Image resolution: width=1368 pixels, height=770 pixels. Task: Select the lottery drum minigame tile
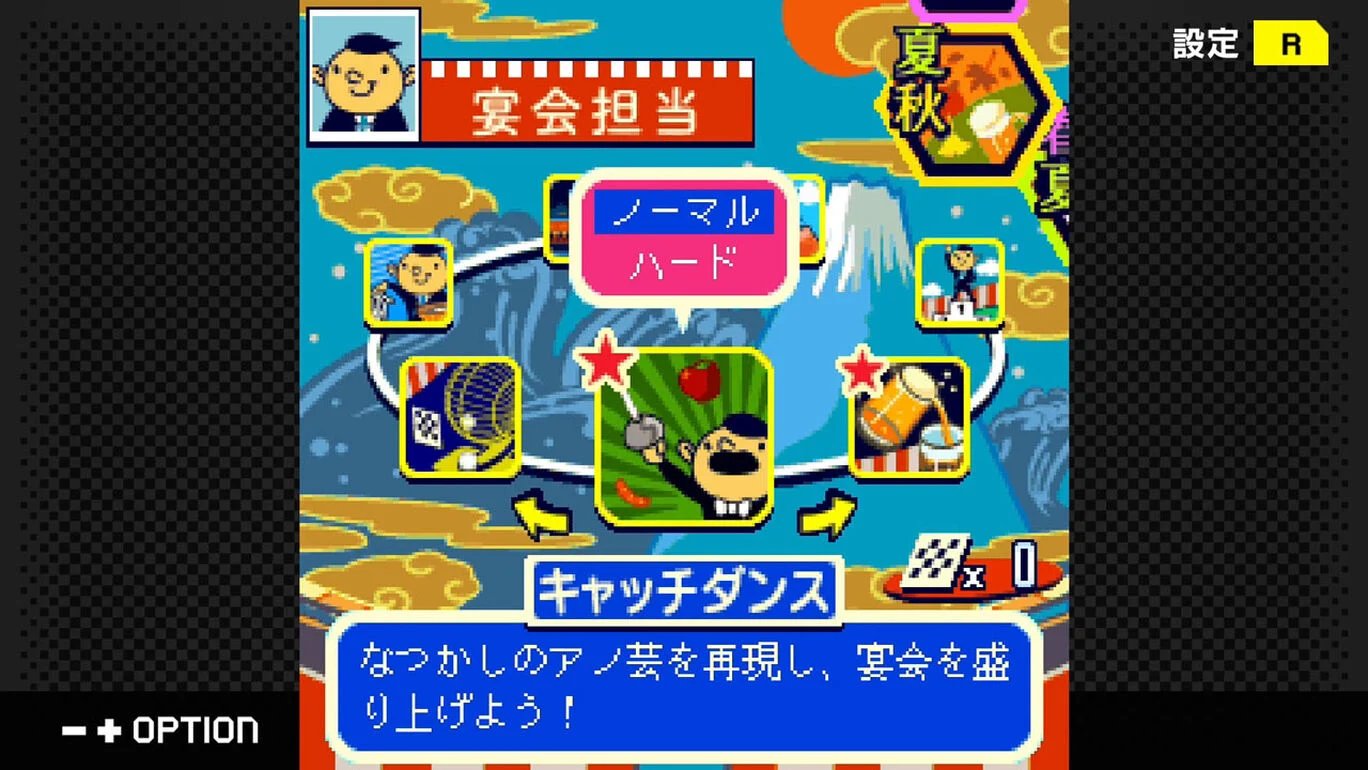click(x=460, y=417)
